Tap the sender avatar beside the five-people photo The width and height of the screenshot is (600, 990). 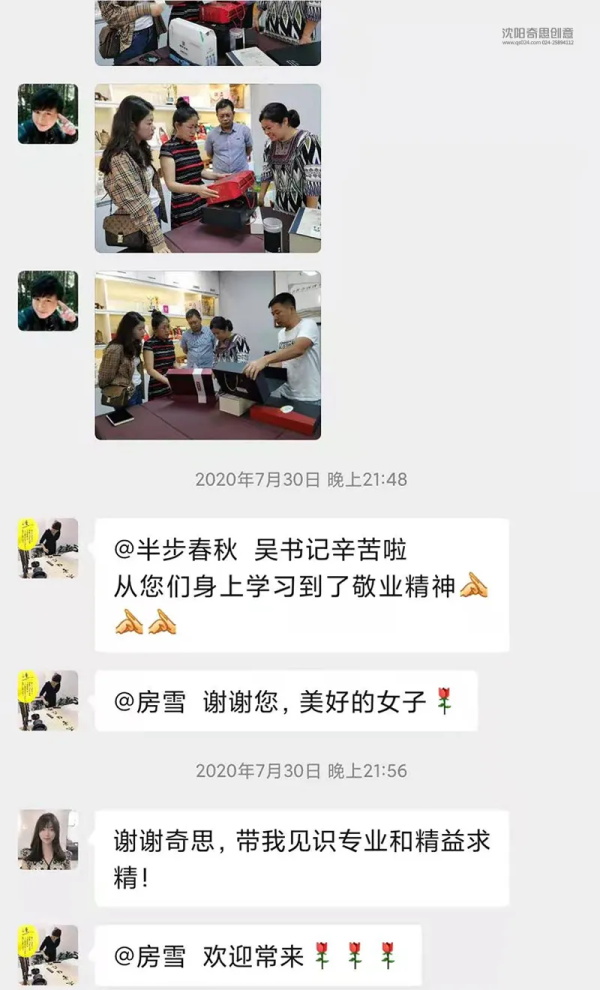[48, 301]
